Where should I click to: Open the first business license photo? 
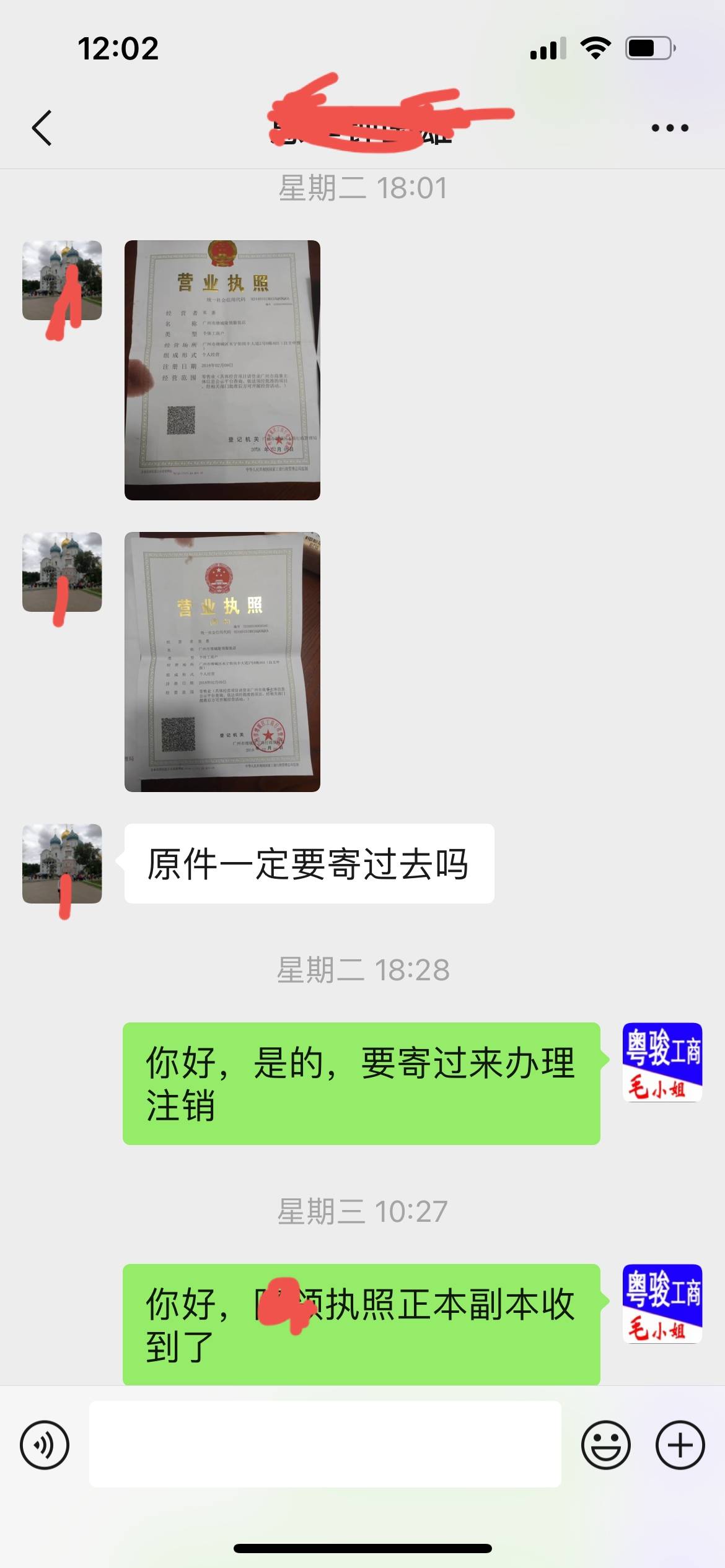click(222, 370)
